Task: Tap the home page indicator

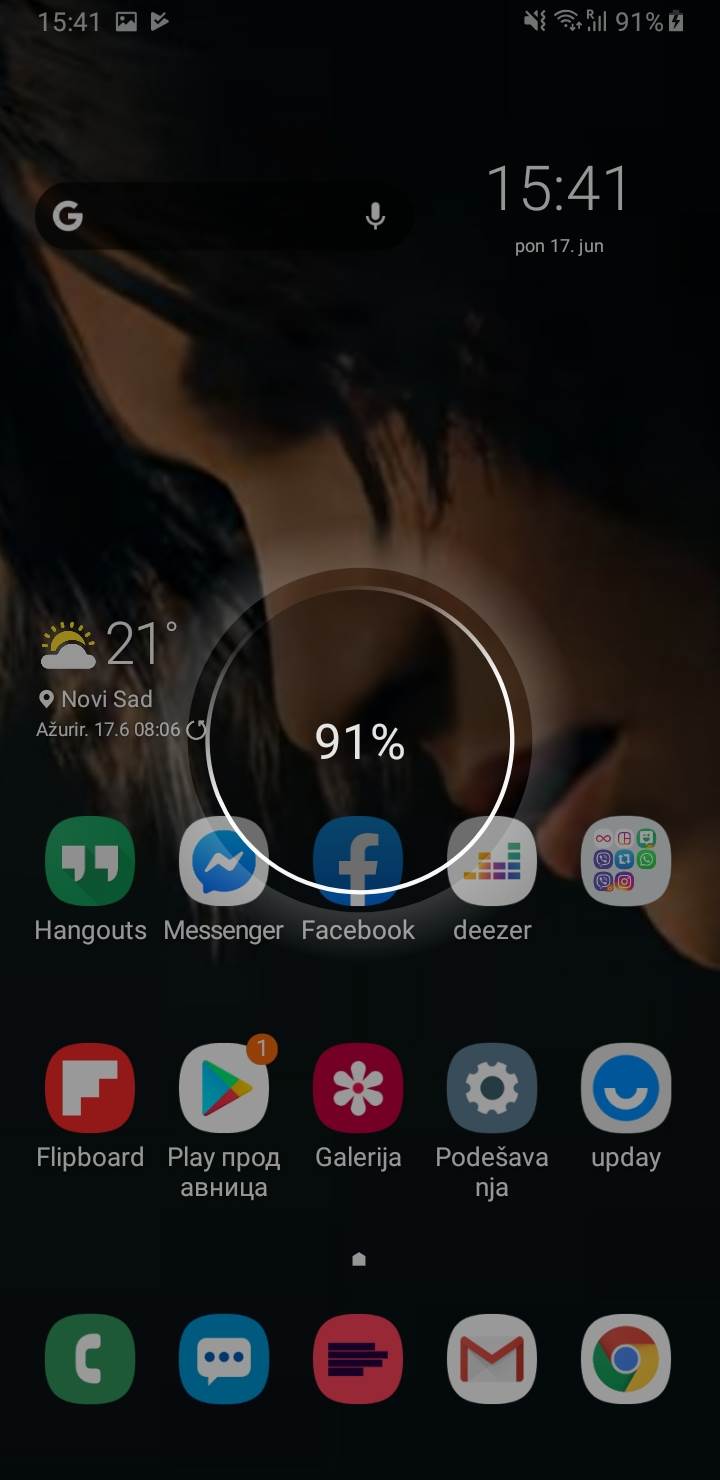Action: [359, 1260]
